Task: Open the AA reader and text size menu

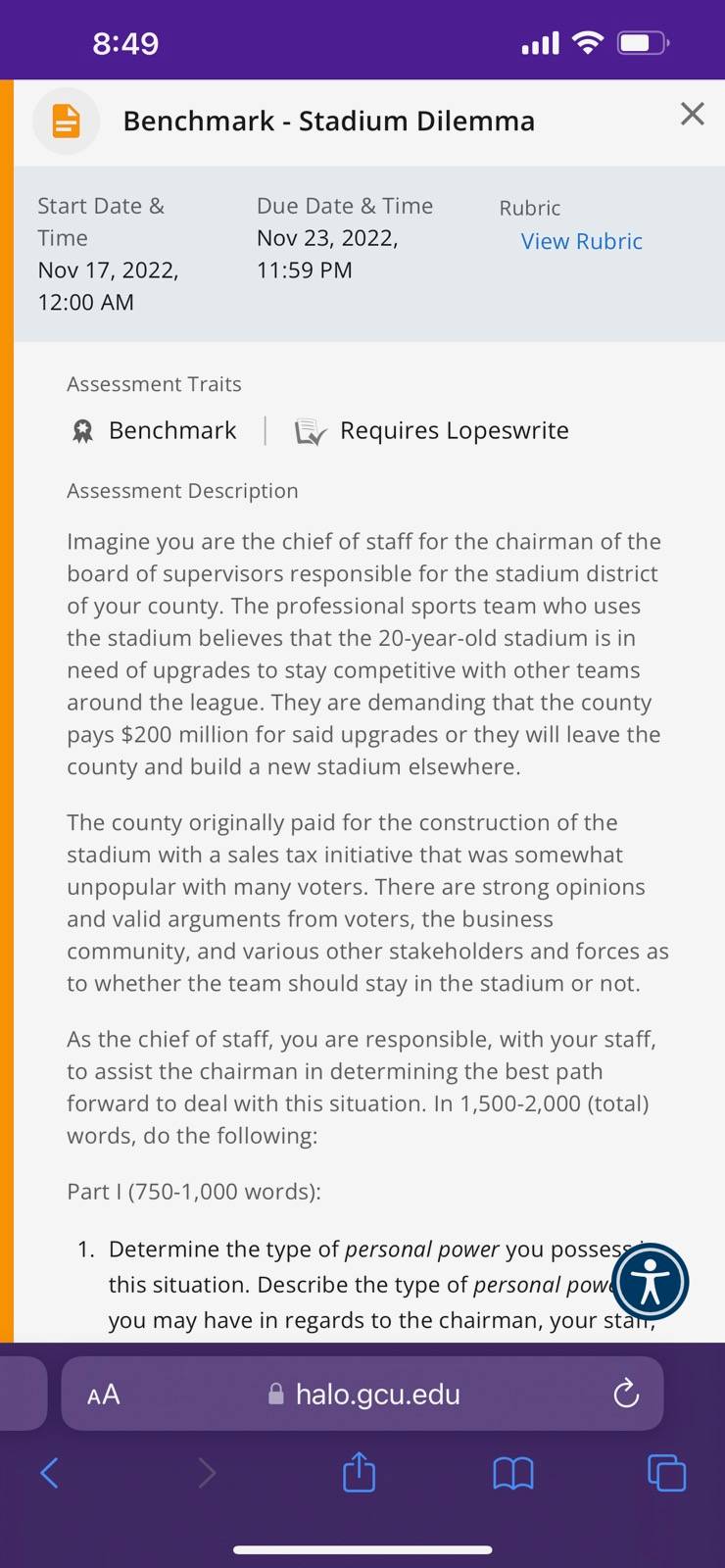Action: tap(103, 1395)
